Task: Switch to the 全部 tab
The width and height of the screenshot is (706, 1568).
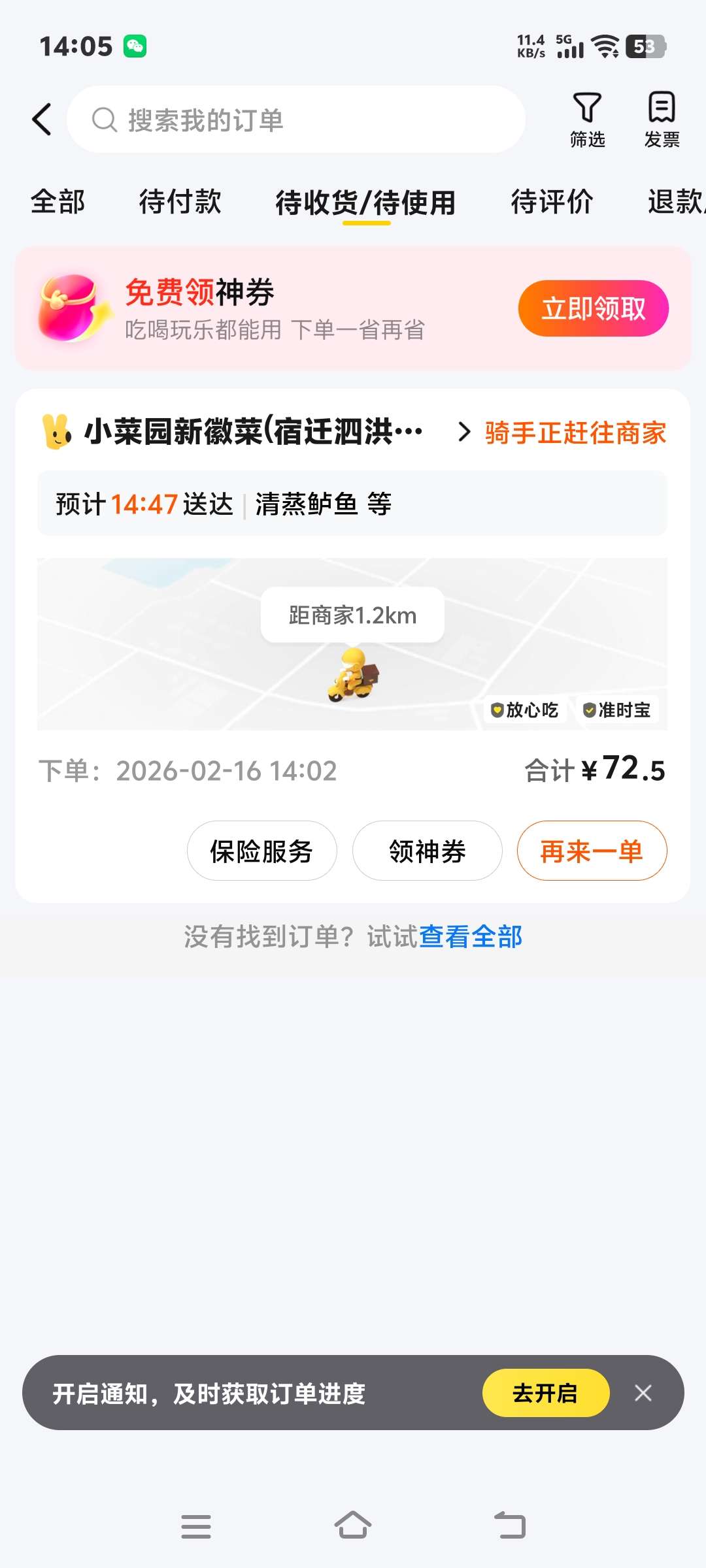Action: point(58,202)
